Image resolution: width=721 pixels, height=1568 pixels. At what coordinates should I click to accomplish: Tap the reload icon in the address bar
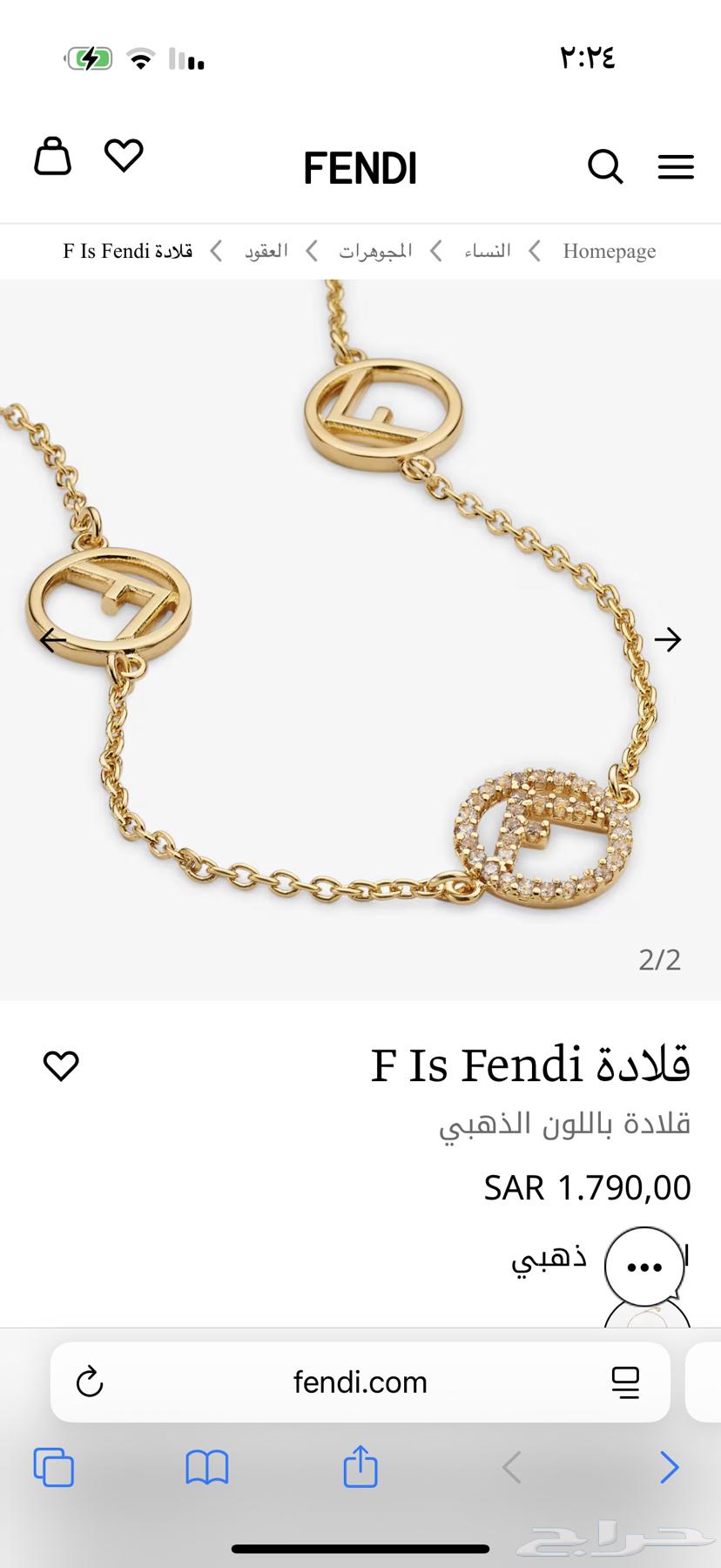click(89, 1382)
